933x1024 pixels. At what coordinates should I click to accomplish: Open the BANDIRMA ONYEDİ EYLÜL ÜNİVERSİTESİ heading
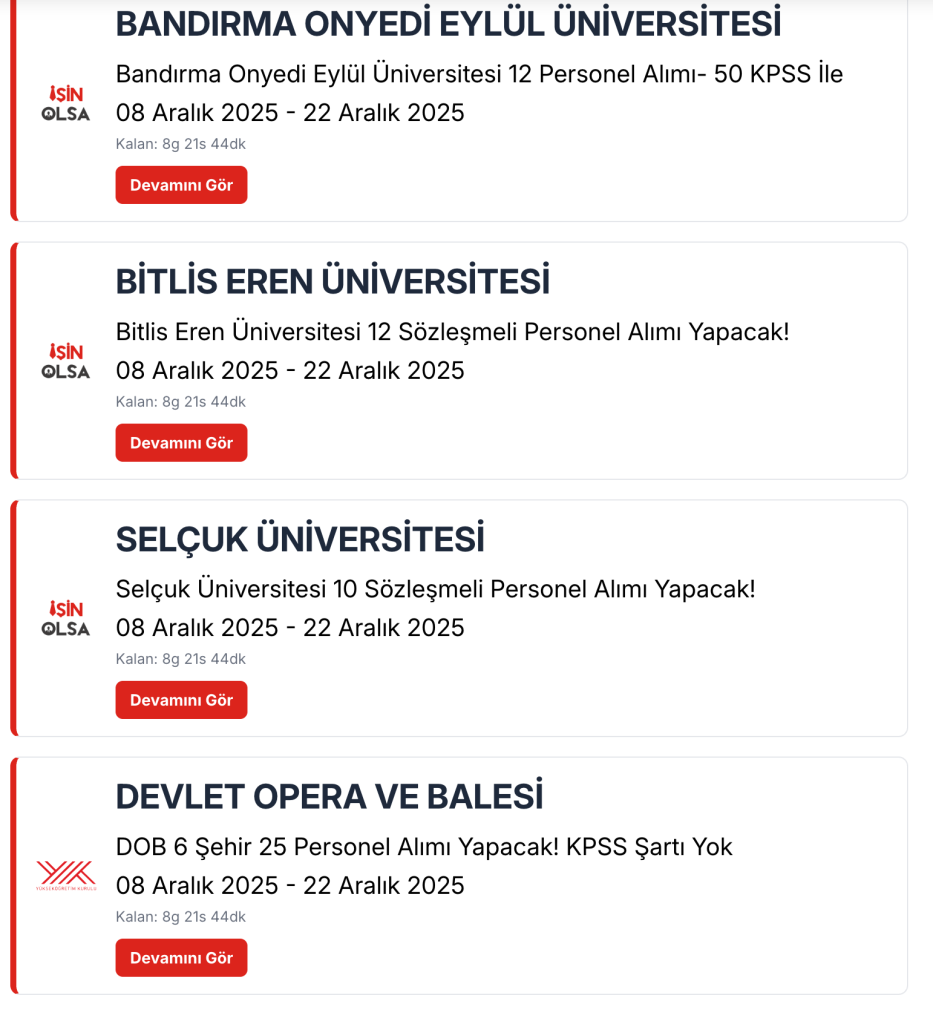click(449, 22)
